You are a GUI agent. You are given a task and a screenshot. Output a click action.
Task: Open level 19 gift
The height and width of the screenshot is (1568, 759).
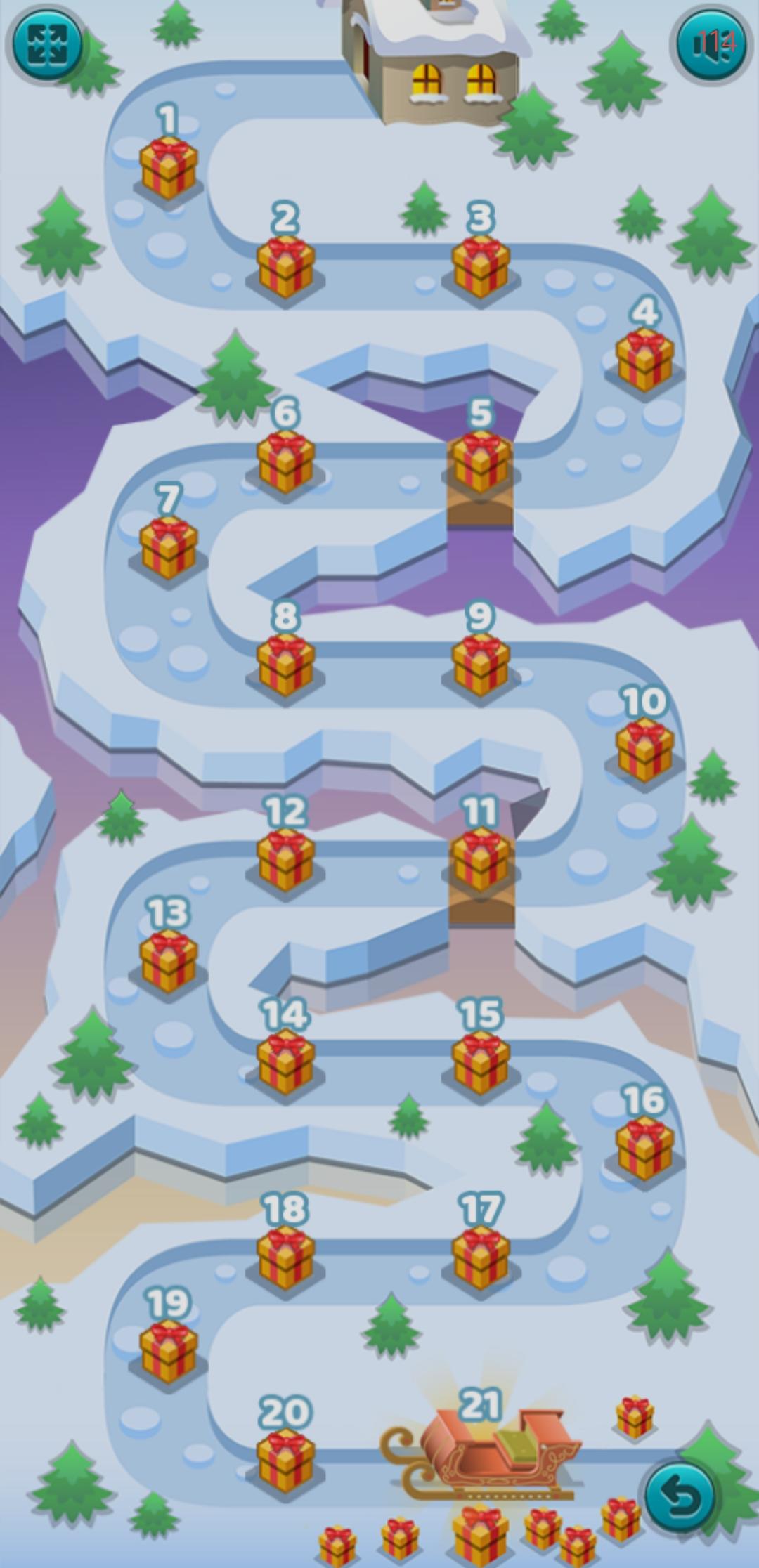[168, 1350]
